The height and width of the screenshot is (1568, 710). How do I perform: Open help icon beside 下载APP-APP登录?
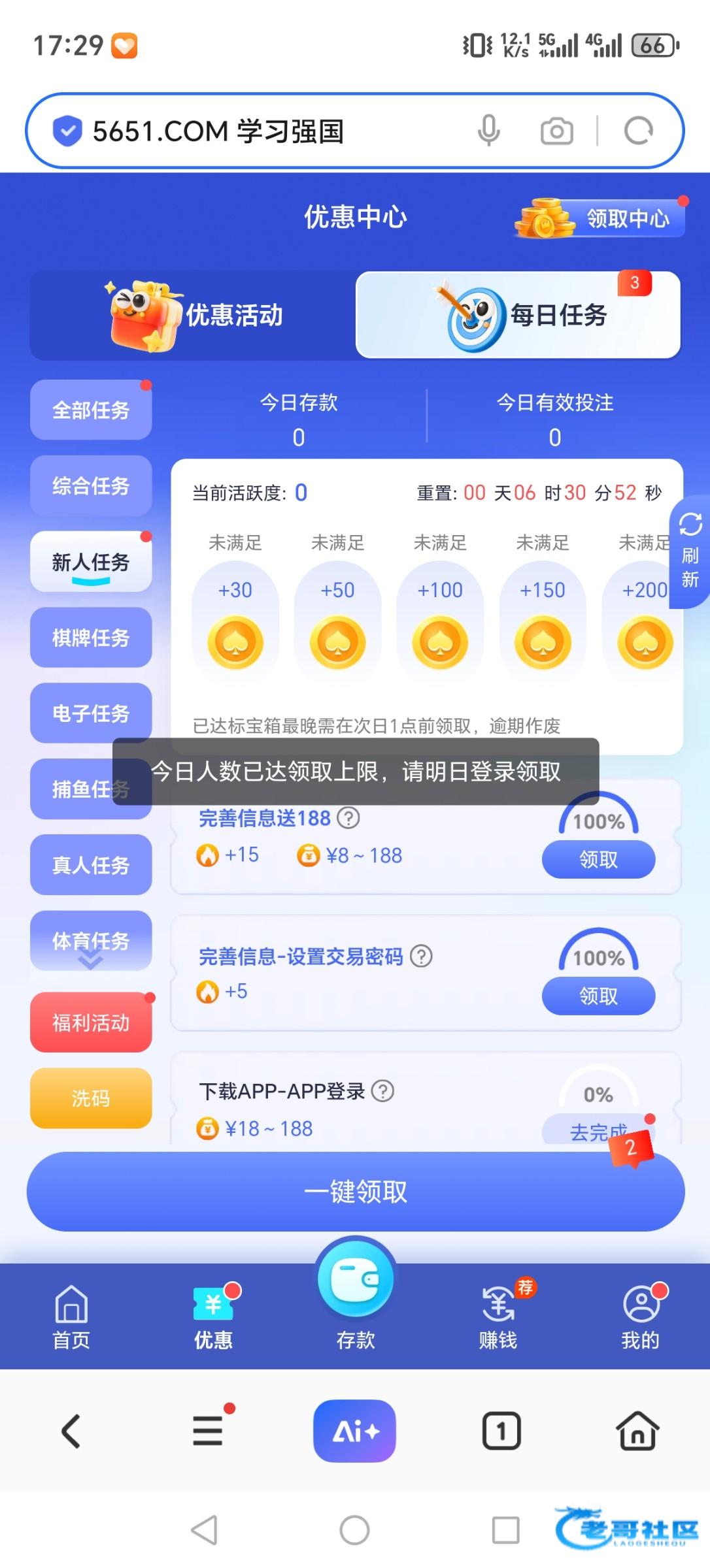pyautogui.click(x=382, y=1090)
